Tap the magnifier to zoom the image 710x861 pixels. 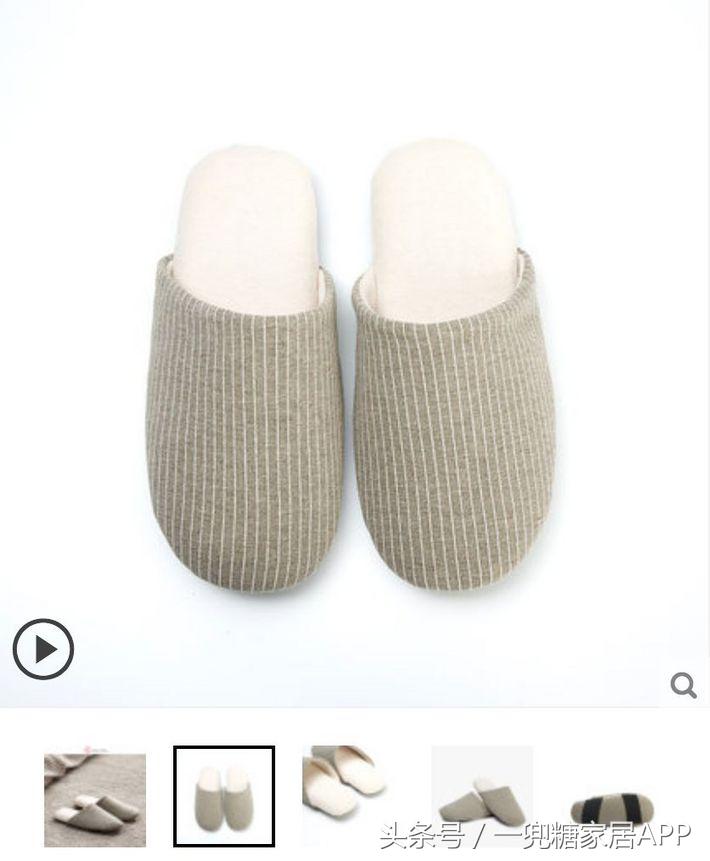pyautogui.click(x=684, y=685)
